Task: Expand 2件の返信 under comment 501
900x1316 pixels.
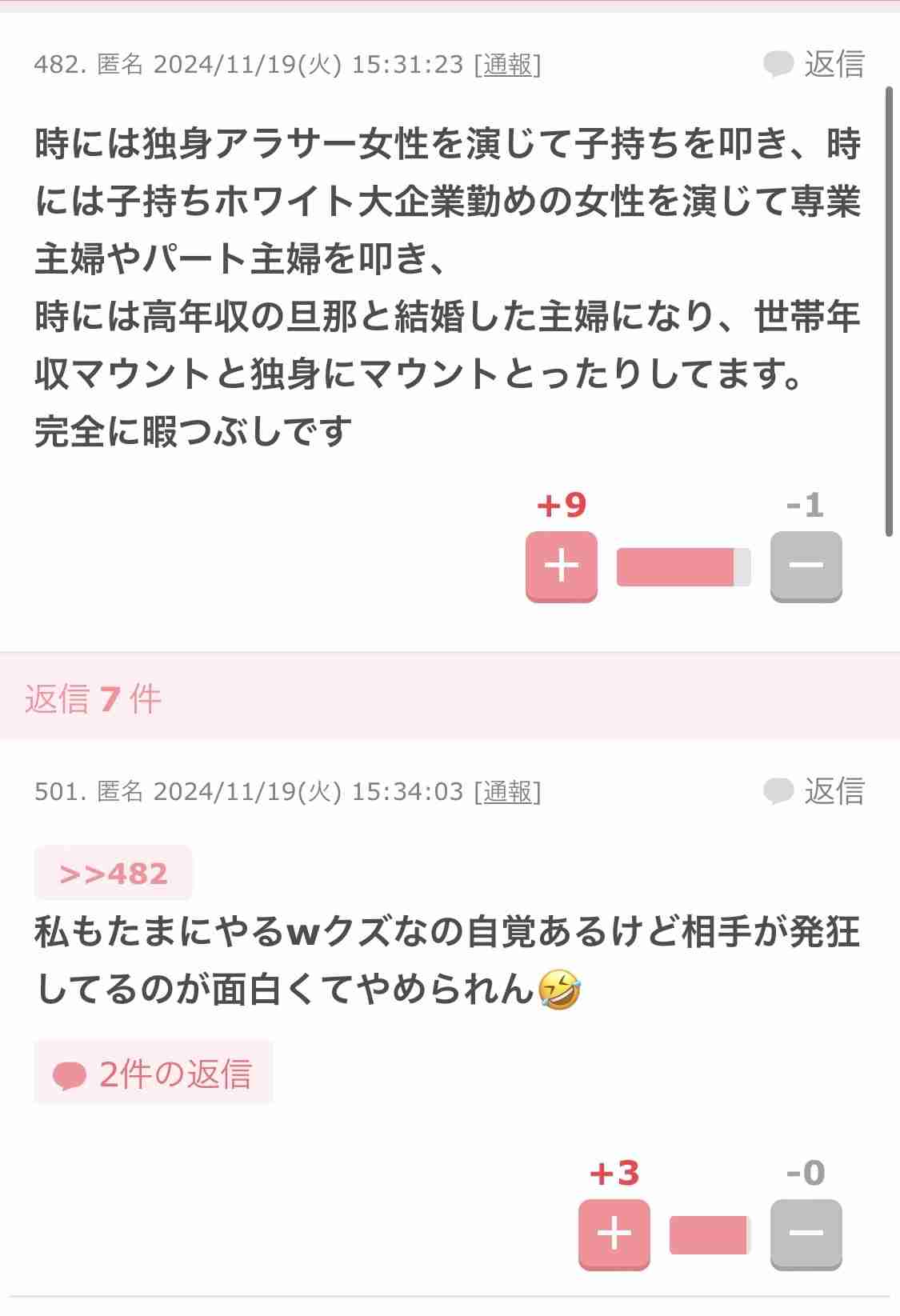Action: pyautogui.click(x=154, y=1073)
